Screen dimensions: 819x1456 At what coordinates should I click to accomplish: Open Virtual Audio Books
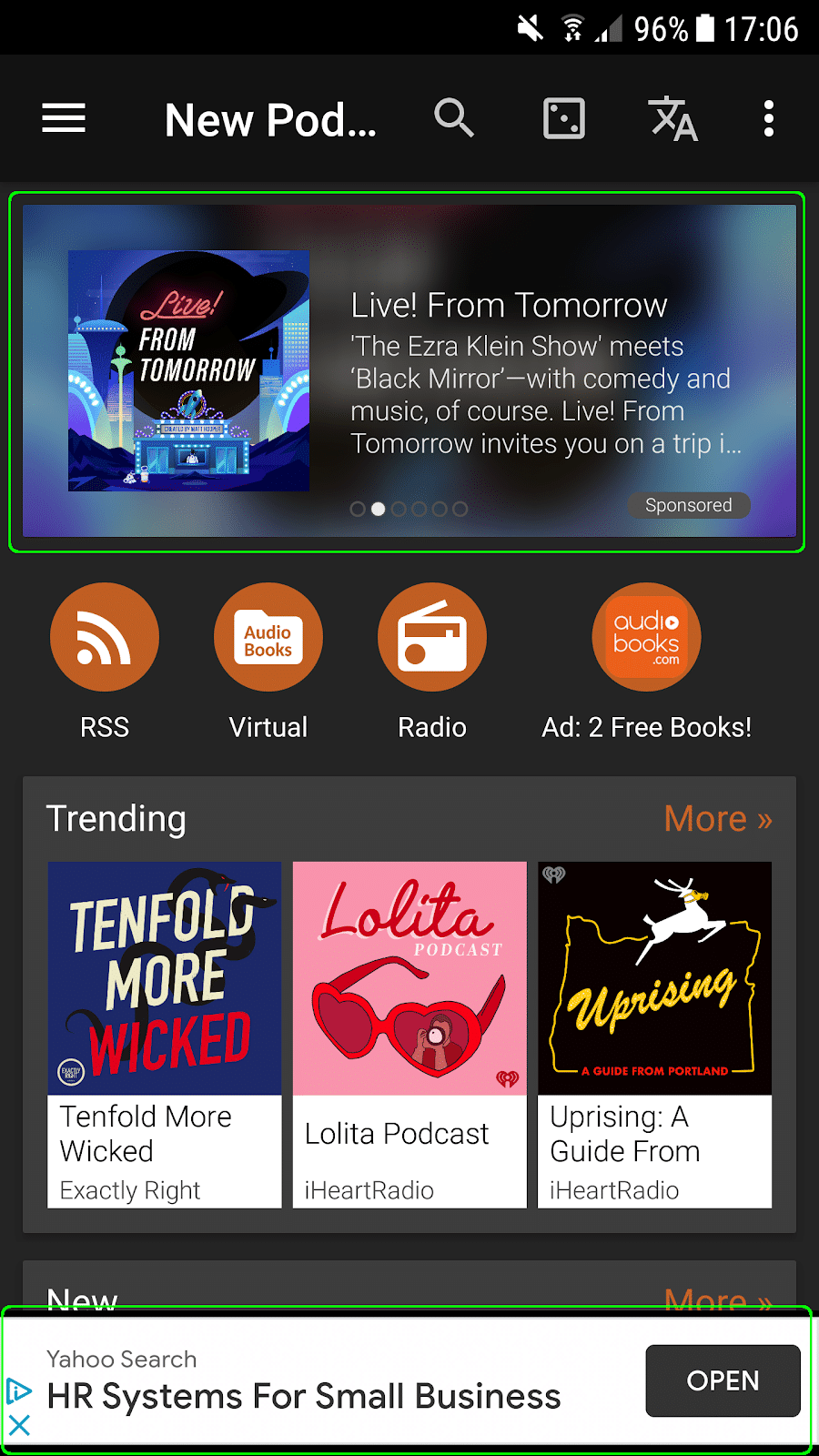click(x=268, y=637)
